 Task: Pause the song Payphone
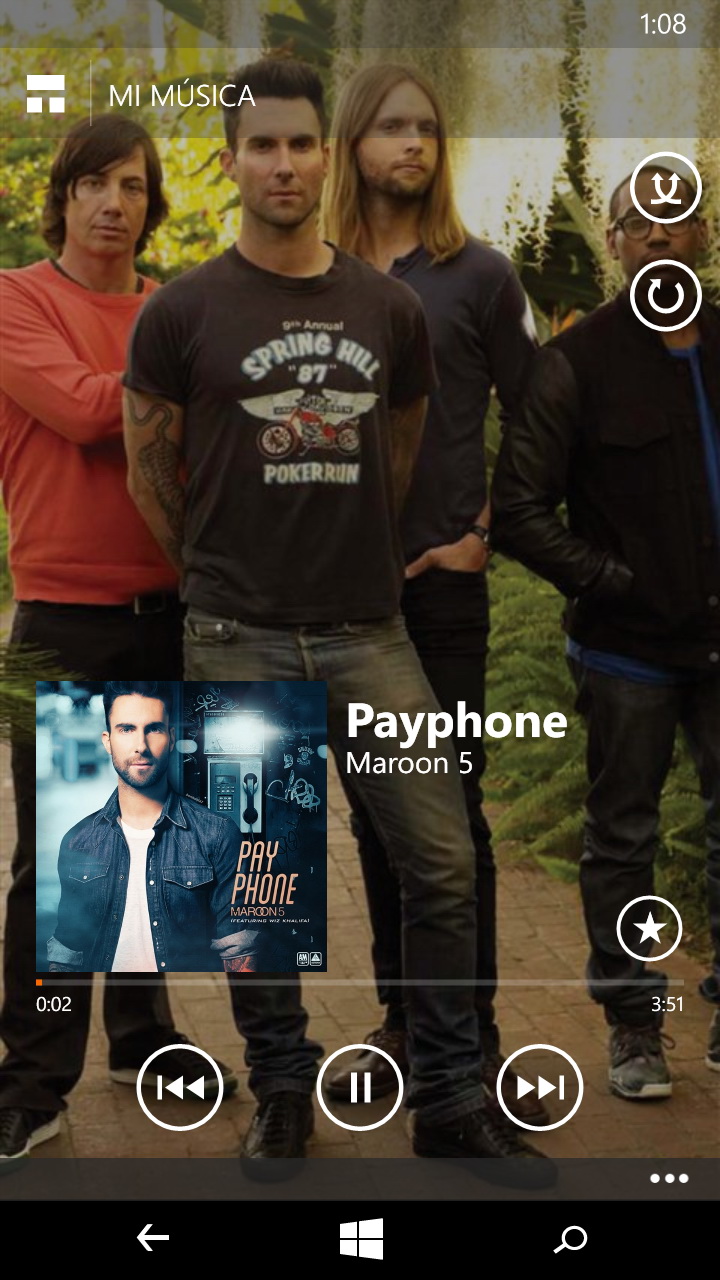point(360,1087)
